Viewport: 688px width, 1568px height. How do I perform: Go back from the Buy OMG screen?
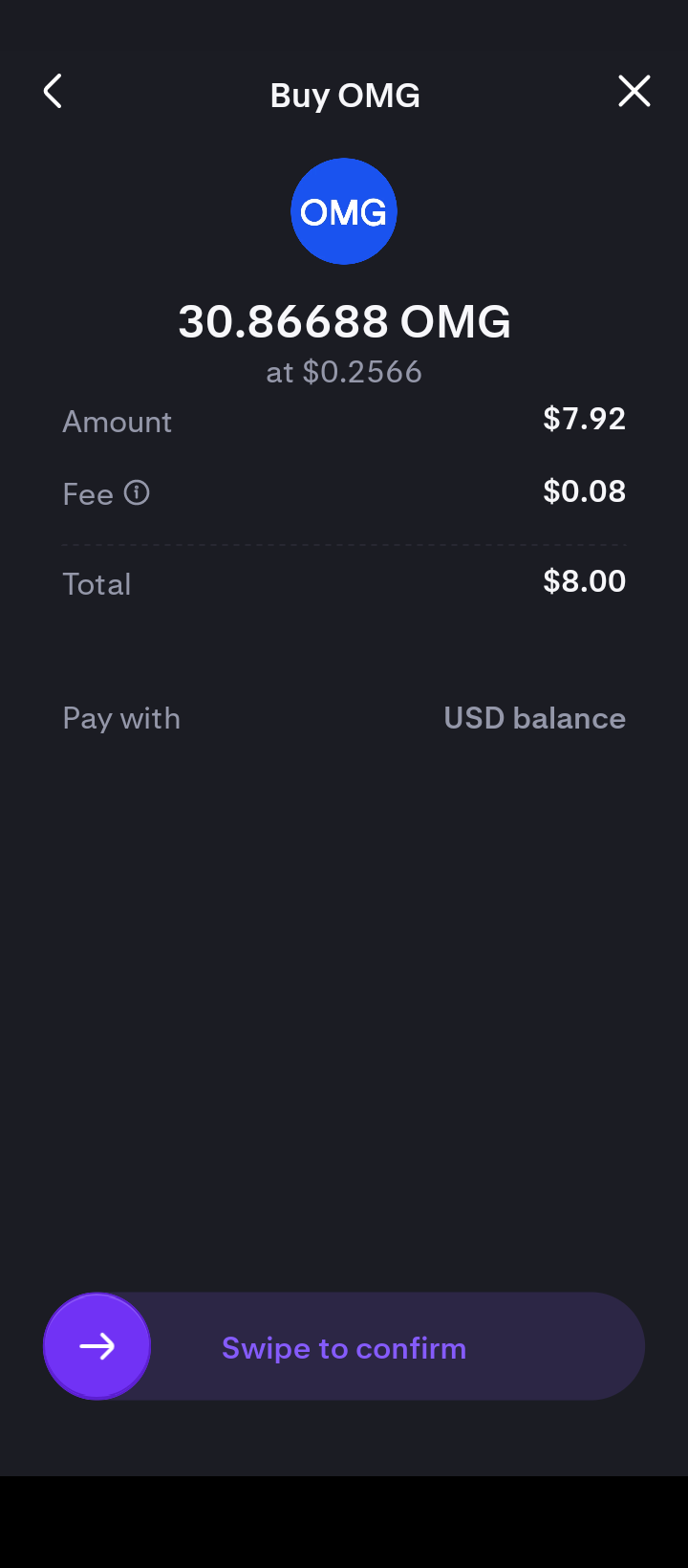(x=54, y=92)
